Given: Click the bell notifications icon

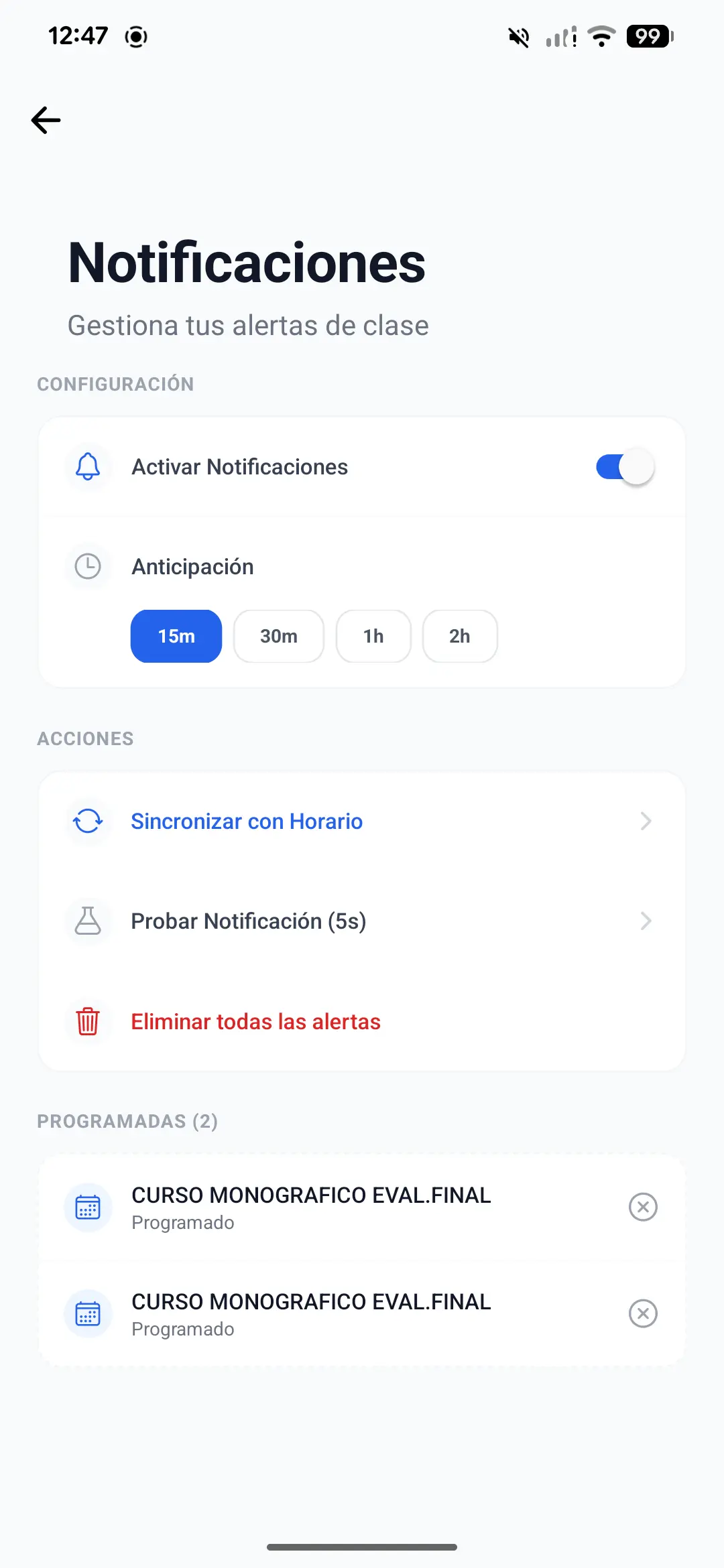Looking at the screenshot, I should click(x=88, y=466).
